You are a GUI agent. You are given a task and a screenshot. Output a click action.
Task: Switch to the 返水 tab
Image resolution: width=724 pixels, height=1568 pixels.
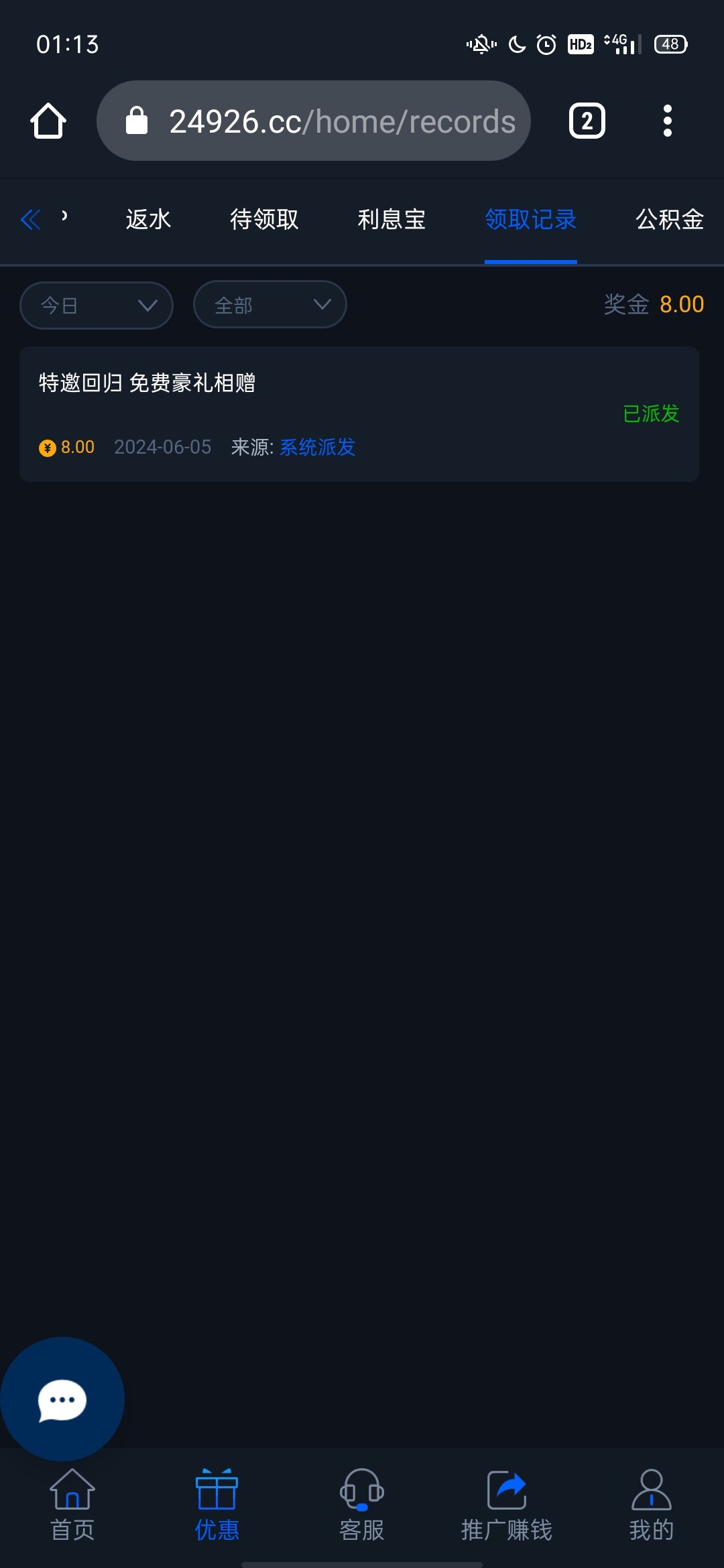148,219
